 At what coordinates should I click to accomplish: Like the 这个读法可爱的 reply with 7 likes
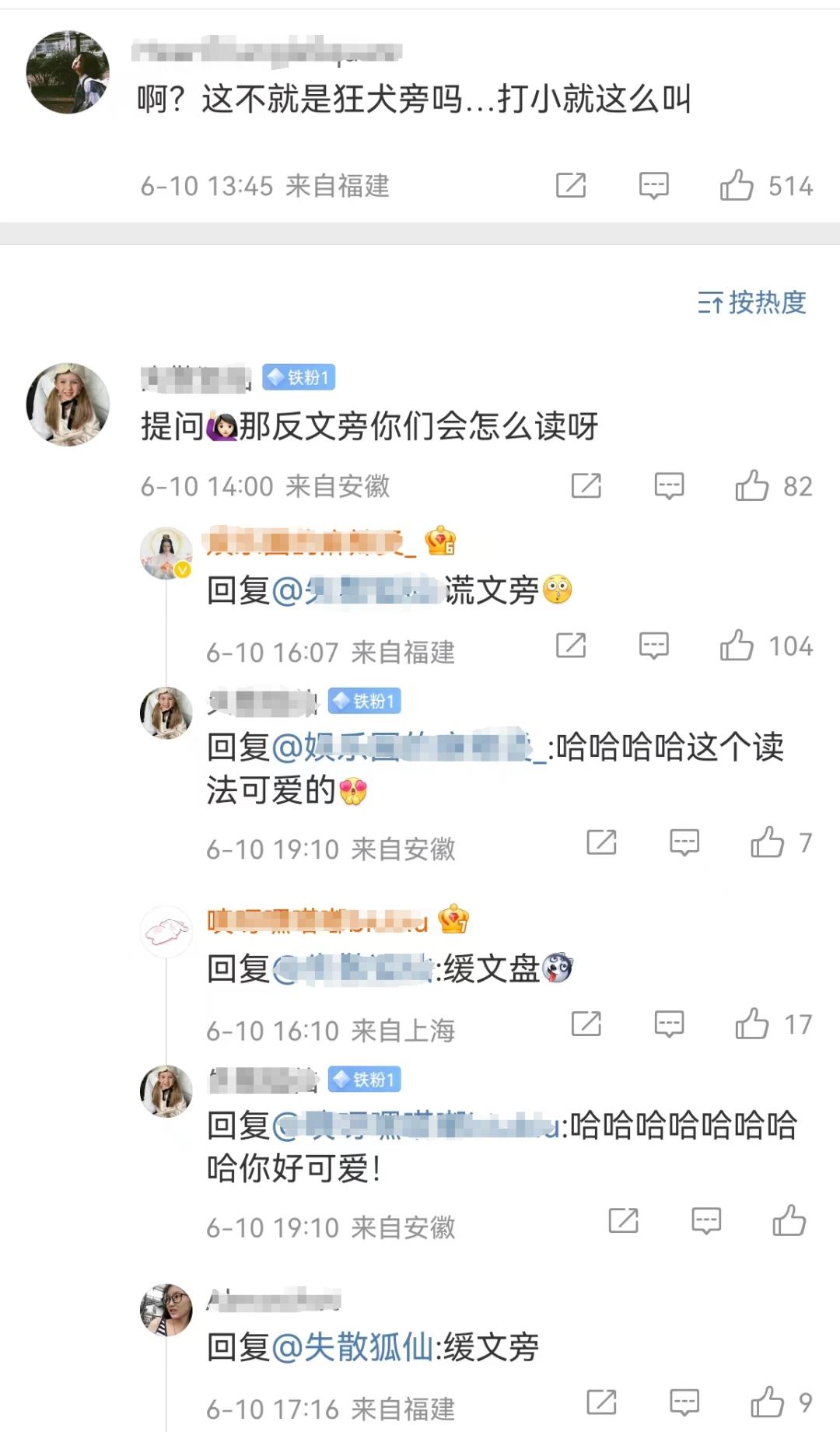[768, 842]
